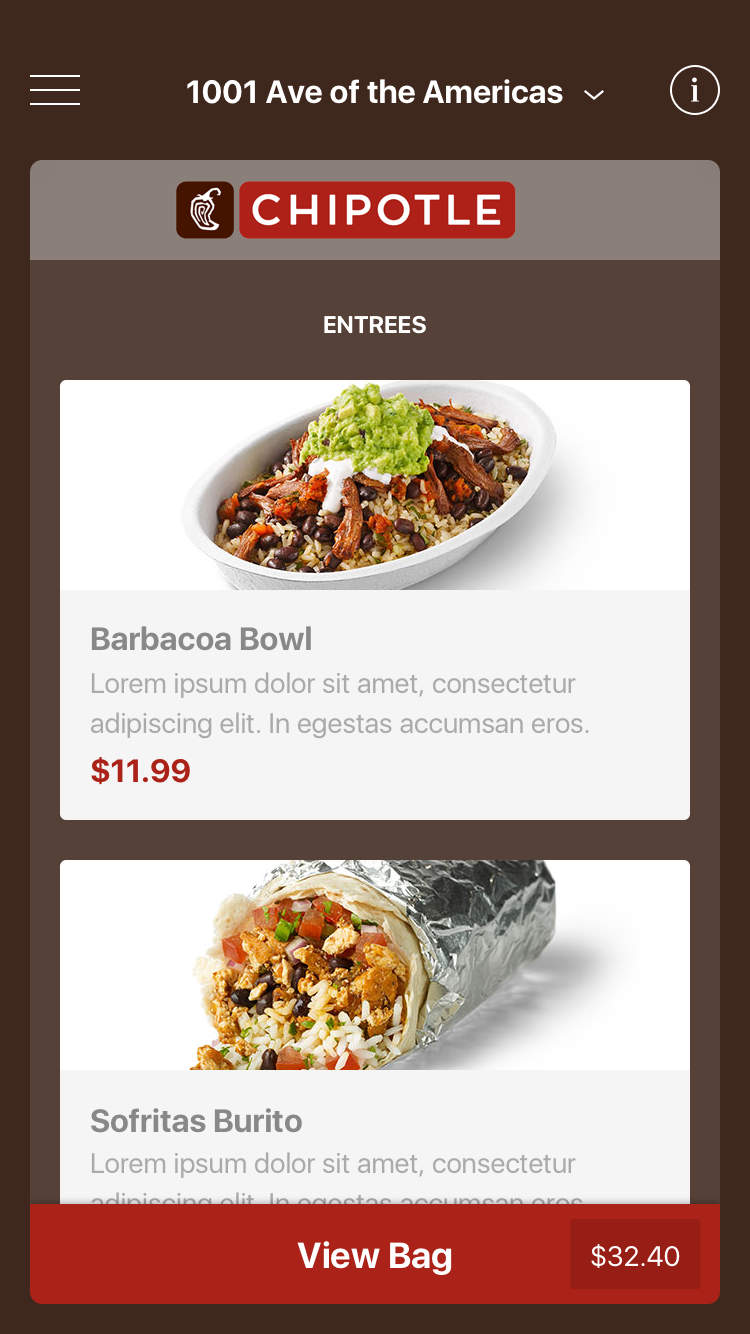Viewport: 750px width, 1334px height.
Task: Choose the Sofritas Burito card
Action: click(375, 1030)
